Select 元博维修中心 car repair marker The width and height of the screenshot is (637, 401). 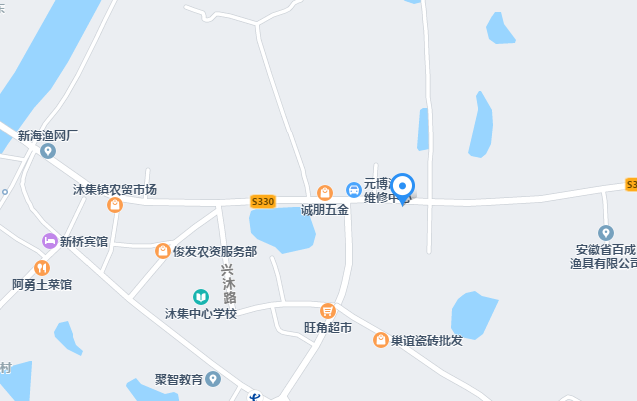tap(353, 190)
